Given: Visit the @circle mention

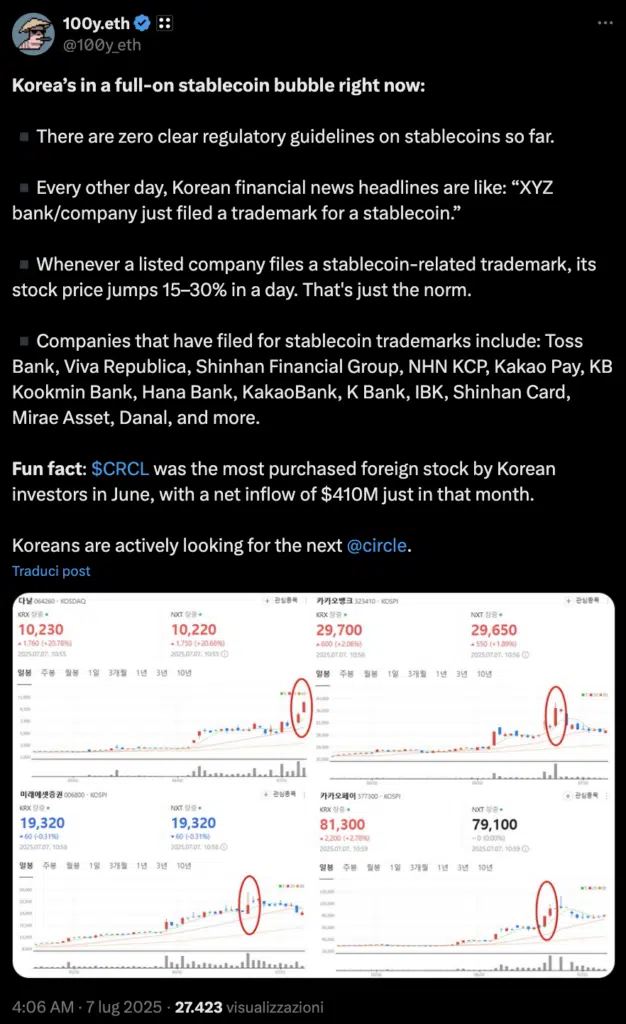Looking at the screenshot, I should pyautogui.click(x=377, y=546).
